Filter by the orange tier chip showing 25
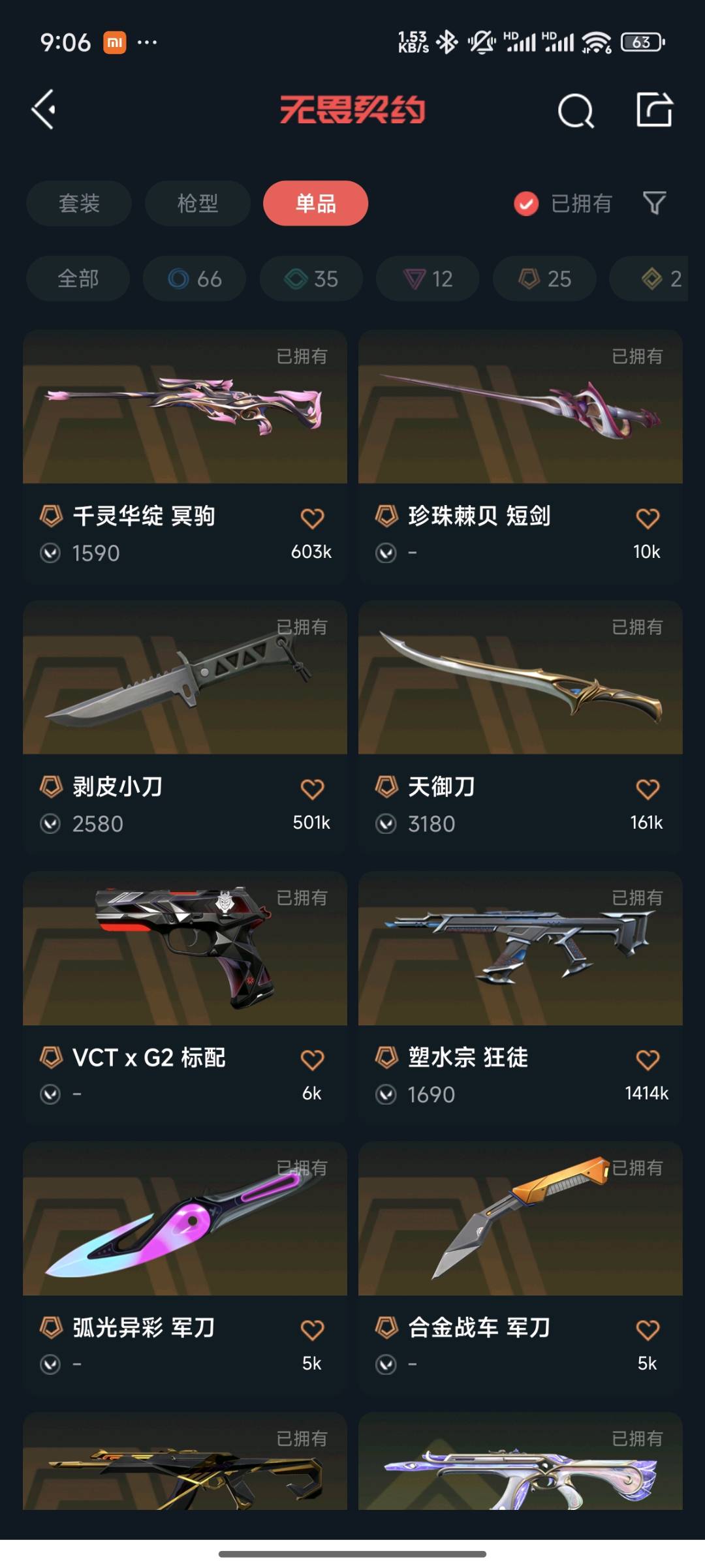Screen dimensions: 705x1568 click(544, 279)
